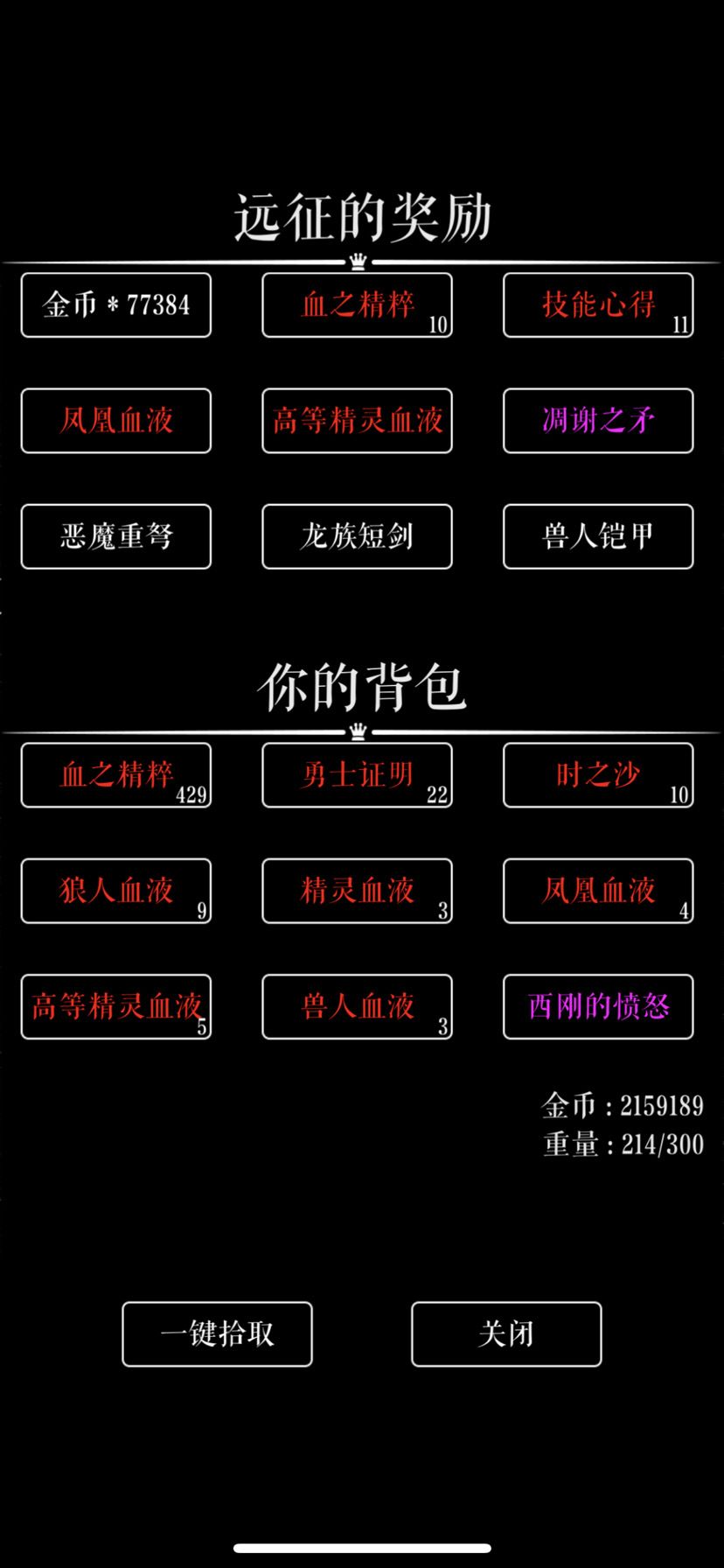Open 高等精灵血液 in the backpack
This screenshot has height=1568, width=724.
pyautogui.click(x=115, y=1006)
